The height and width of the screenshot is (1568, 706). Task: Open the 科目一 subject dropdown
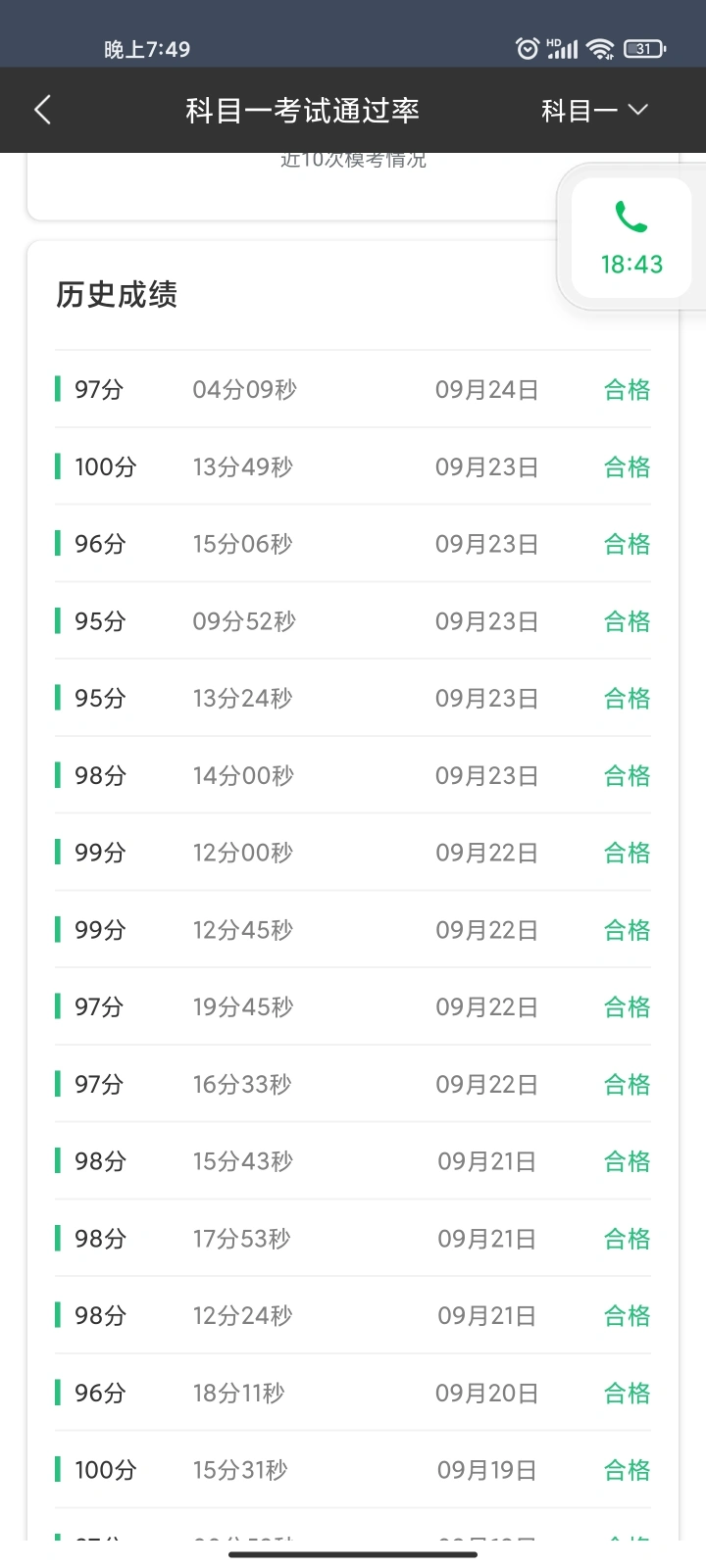pos(594,110)
